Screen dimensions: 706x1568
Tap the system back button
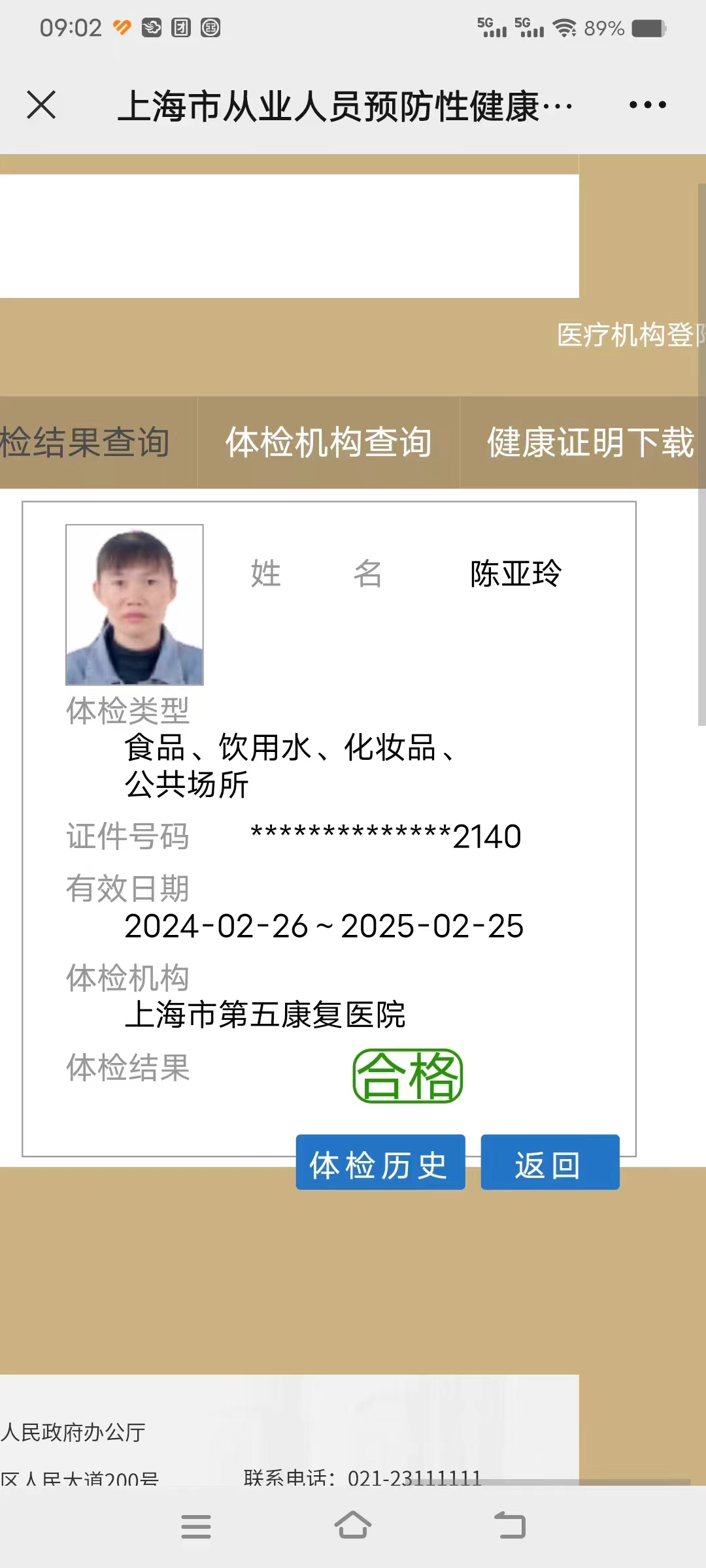click(510, 1526)
